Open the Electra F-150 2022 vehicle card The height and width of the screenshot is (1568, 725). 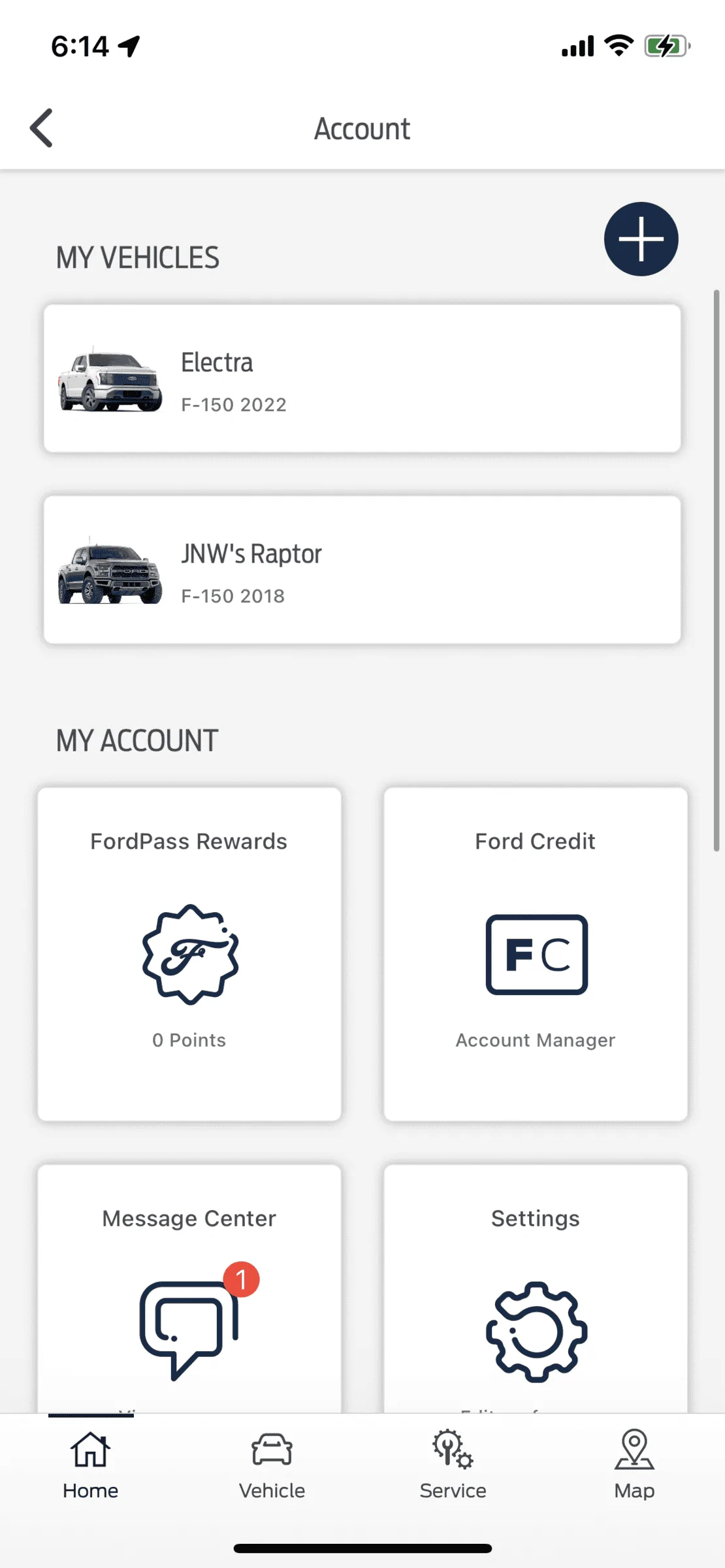[362, 379]
